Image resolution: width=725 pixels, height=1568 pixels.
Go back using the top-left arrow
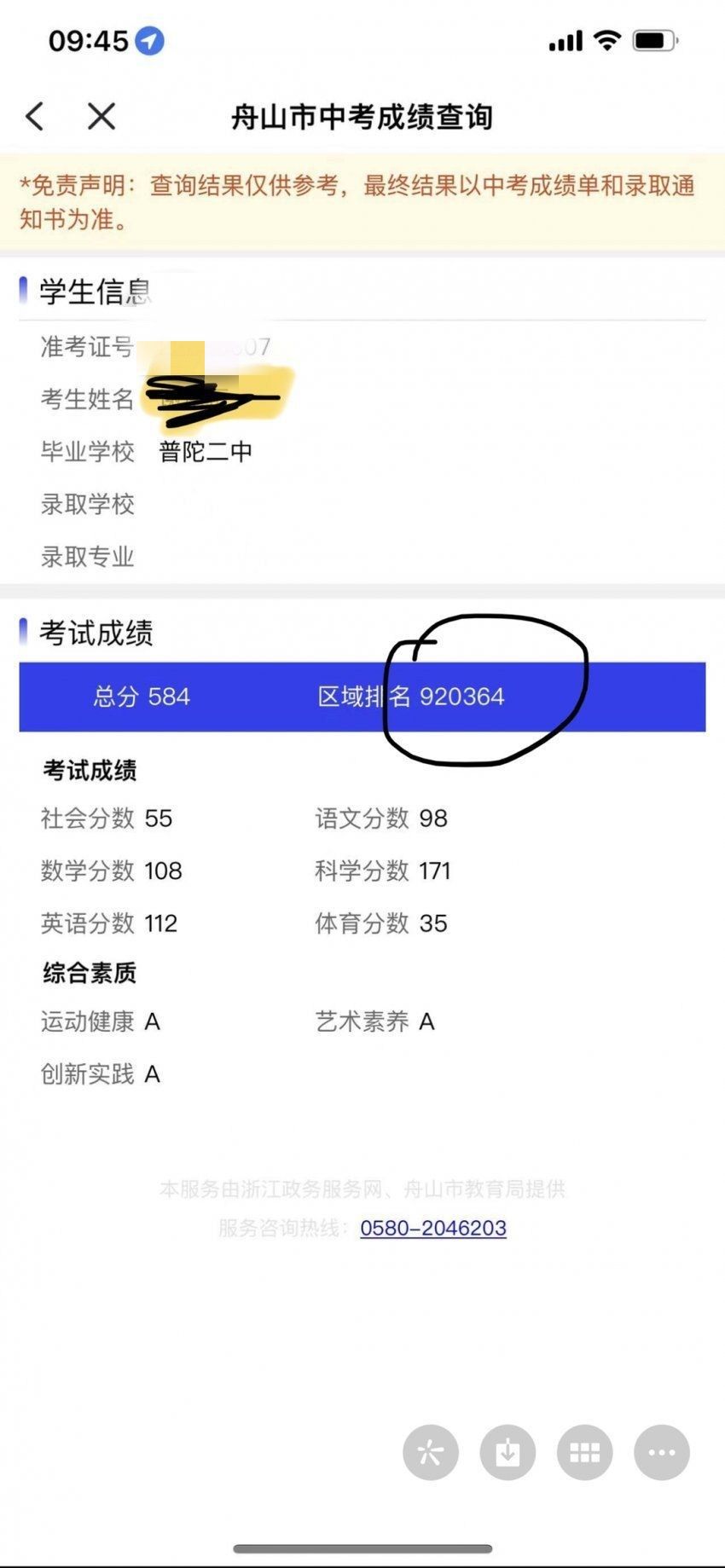pos(35,116)
